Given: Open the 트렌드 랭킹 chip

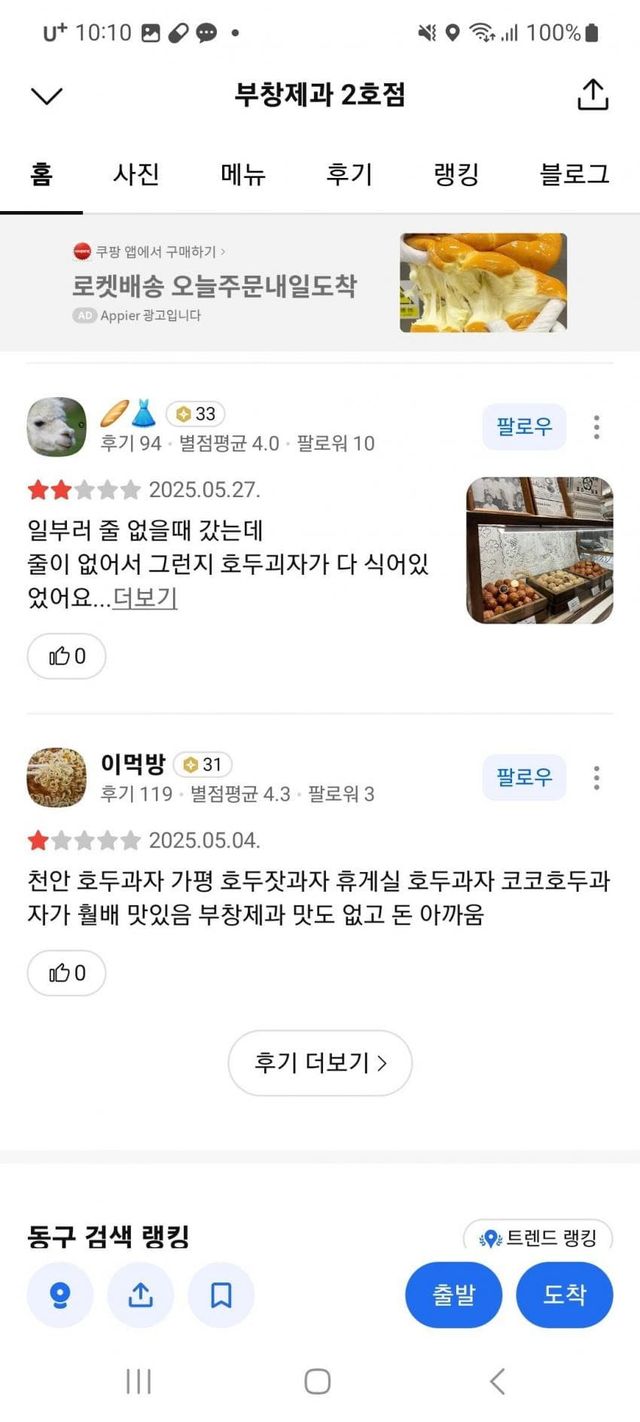Looking at the screenshot, I should (x=538, y=1238).
